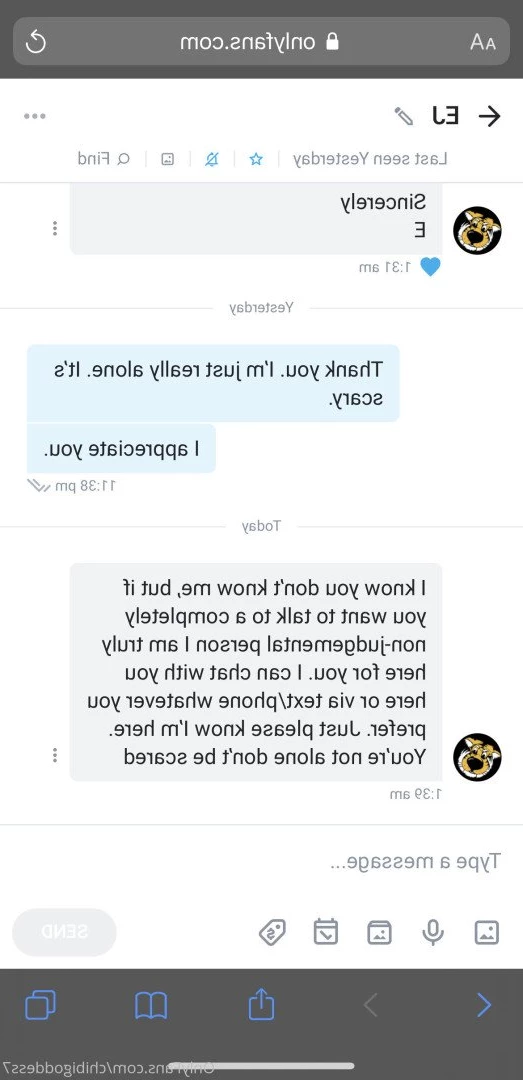Open the chat media gallery icon
The image size is (523, 1080).
(167, 159)
